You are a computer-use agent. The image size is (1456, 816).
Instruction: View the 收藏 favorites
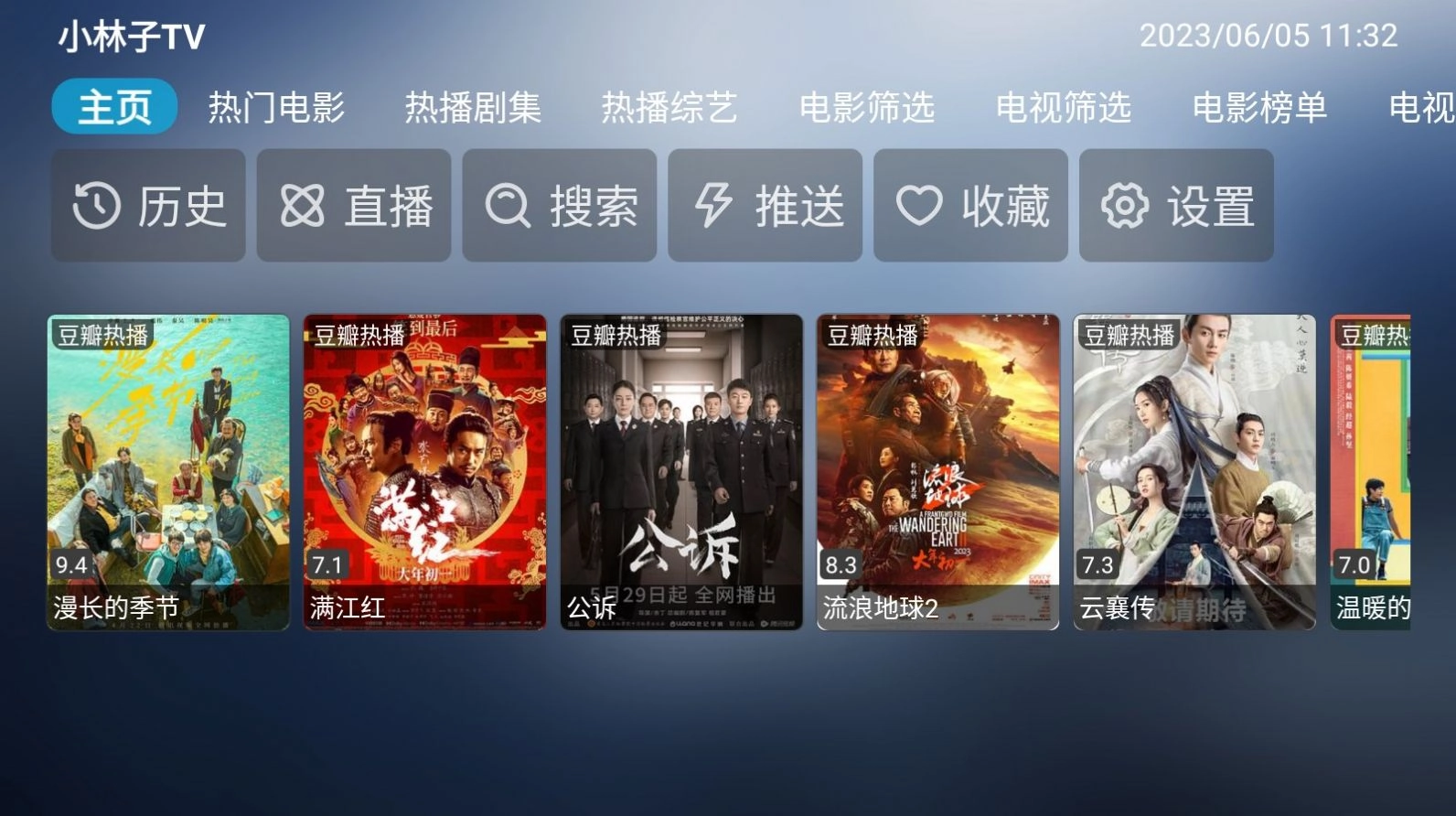click(970, 205)
